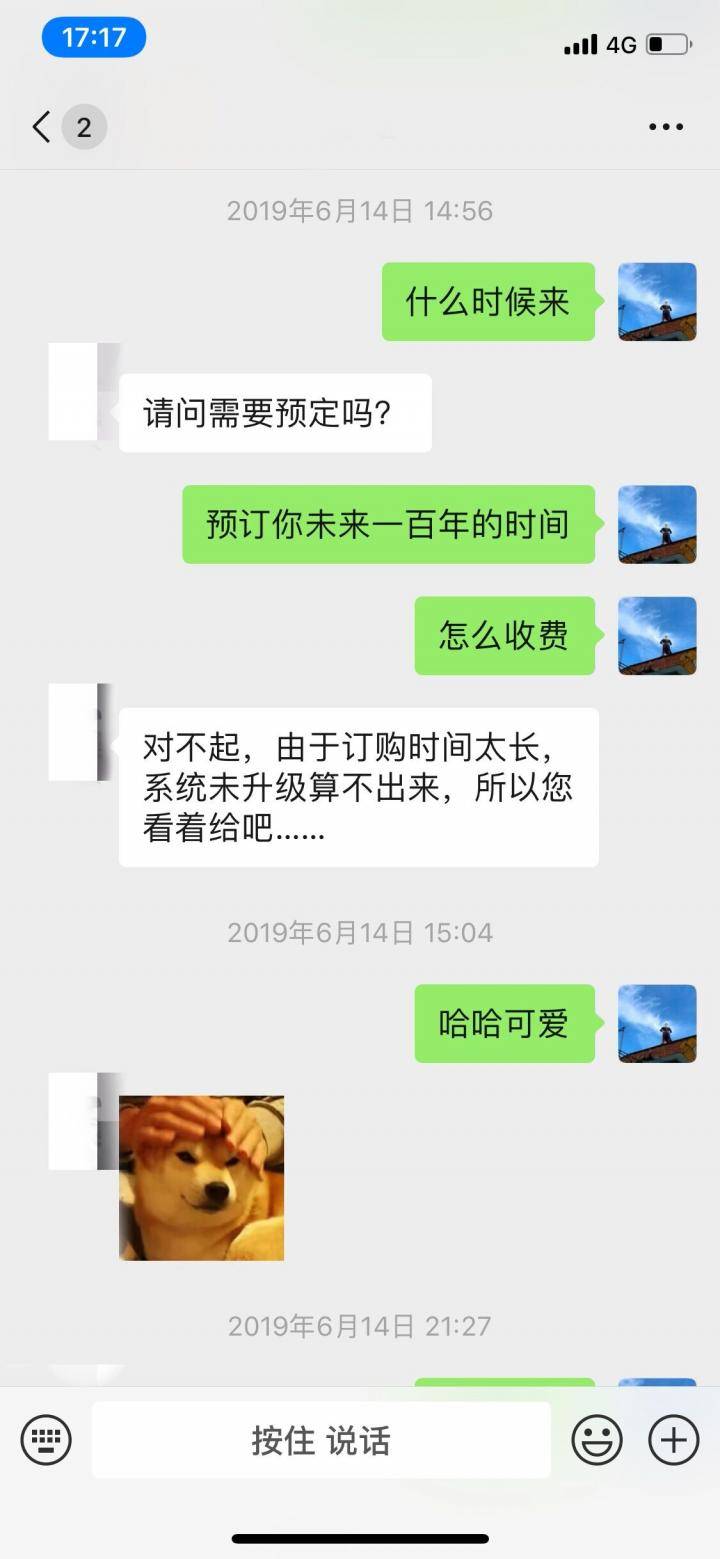This screenshot has width=720, height=1559.
Task: Tap the back arrow to leave the chat
Action: pos(38,127)
